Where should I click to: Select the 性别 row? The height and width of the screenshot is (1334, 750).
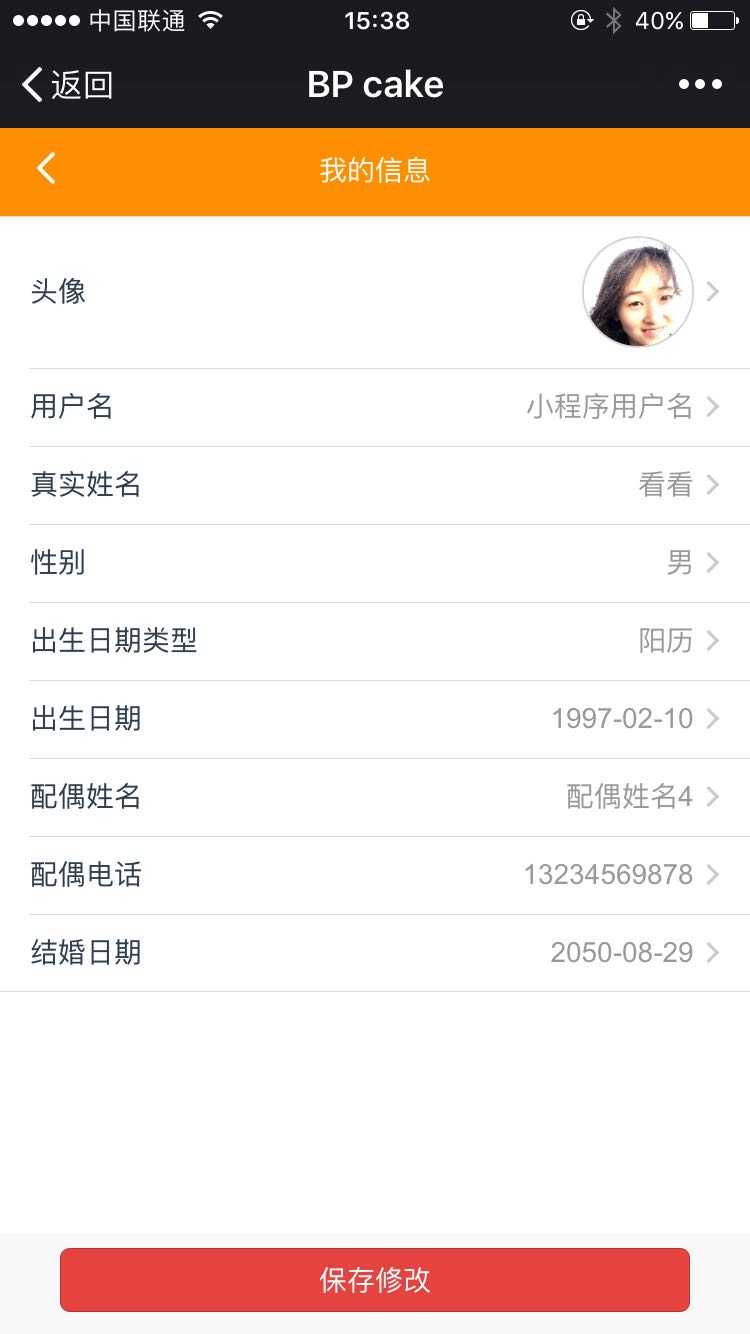(x=375, y=563)
